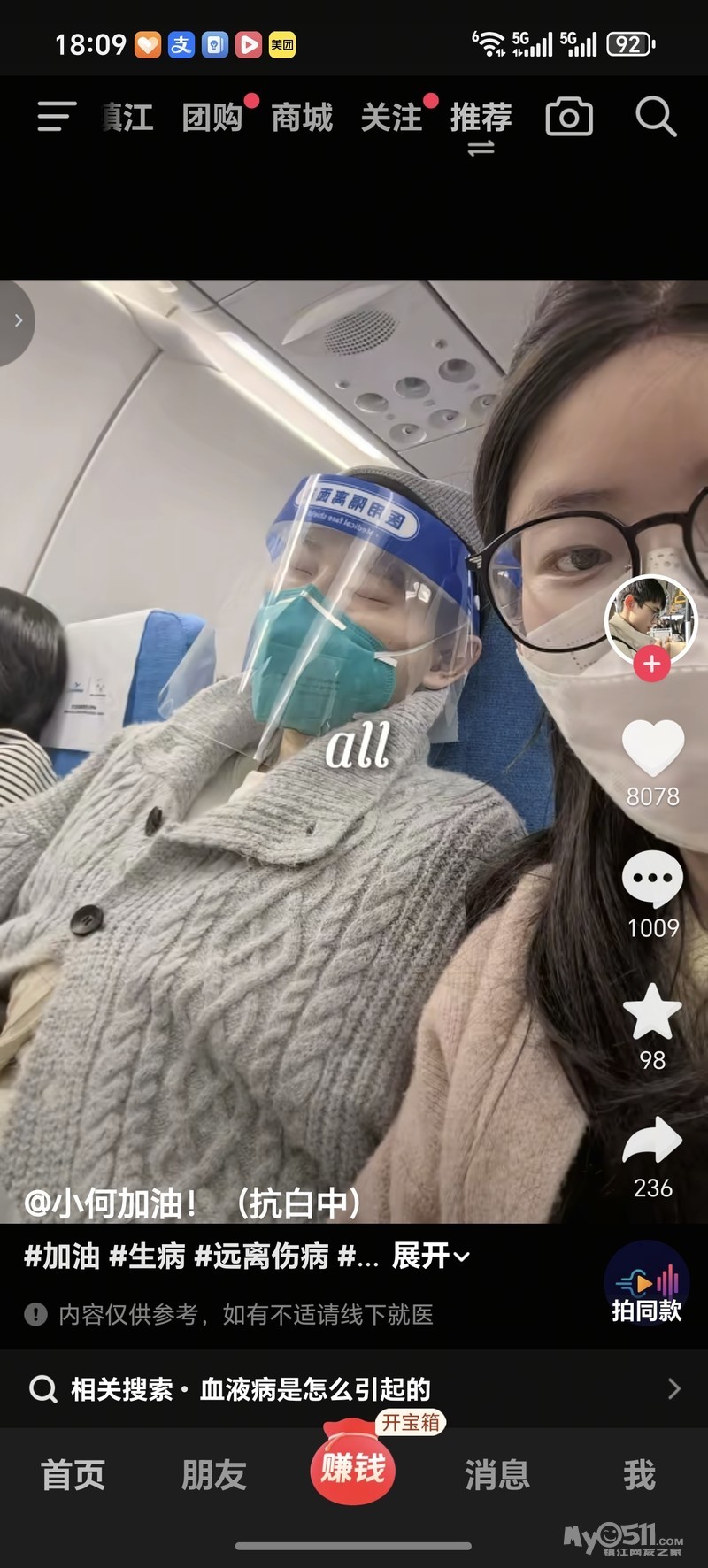This screenshot has width=708, height=1568.
Task: Switch to the 商城 tab
Action: [x=302, y=117]
